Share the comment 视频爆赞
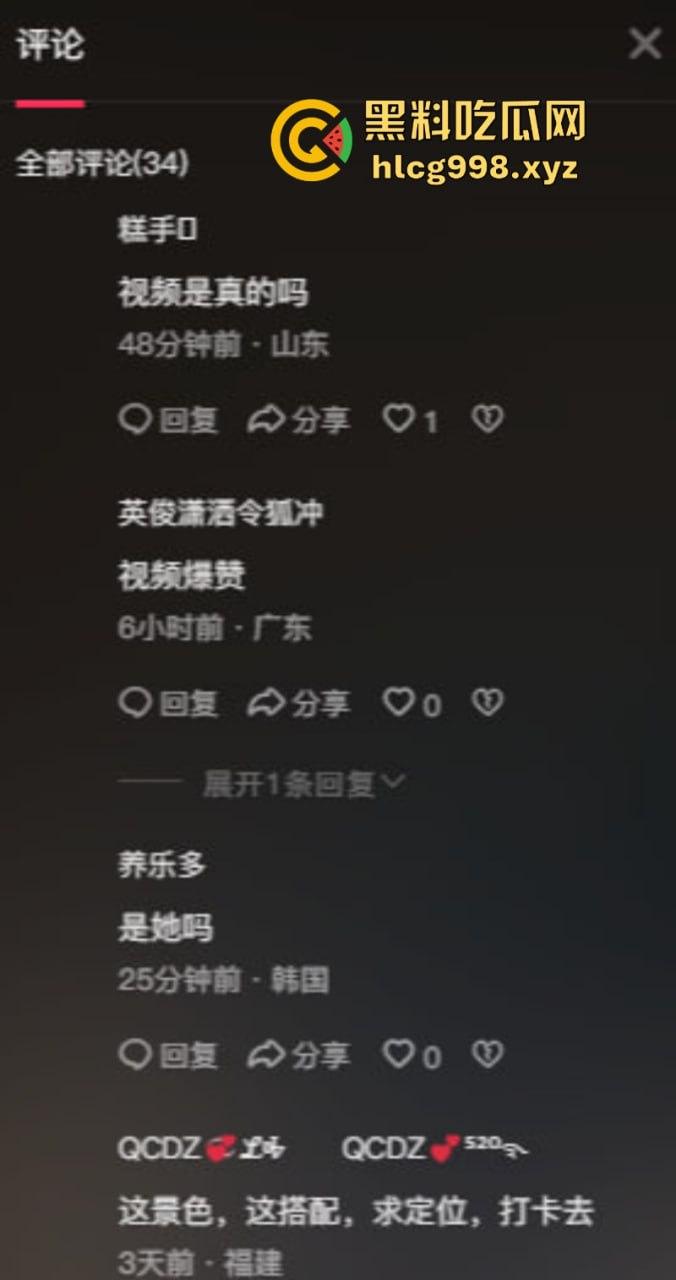The height and width of the screenshot is (1280, 676). [299, 703]
